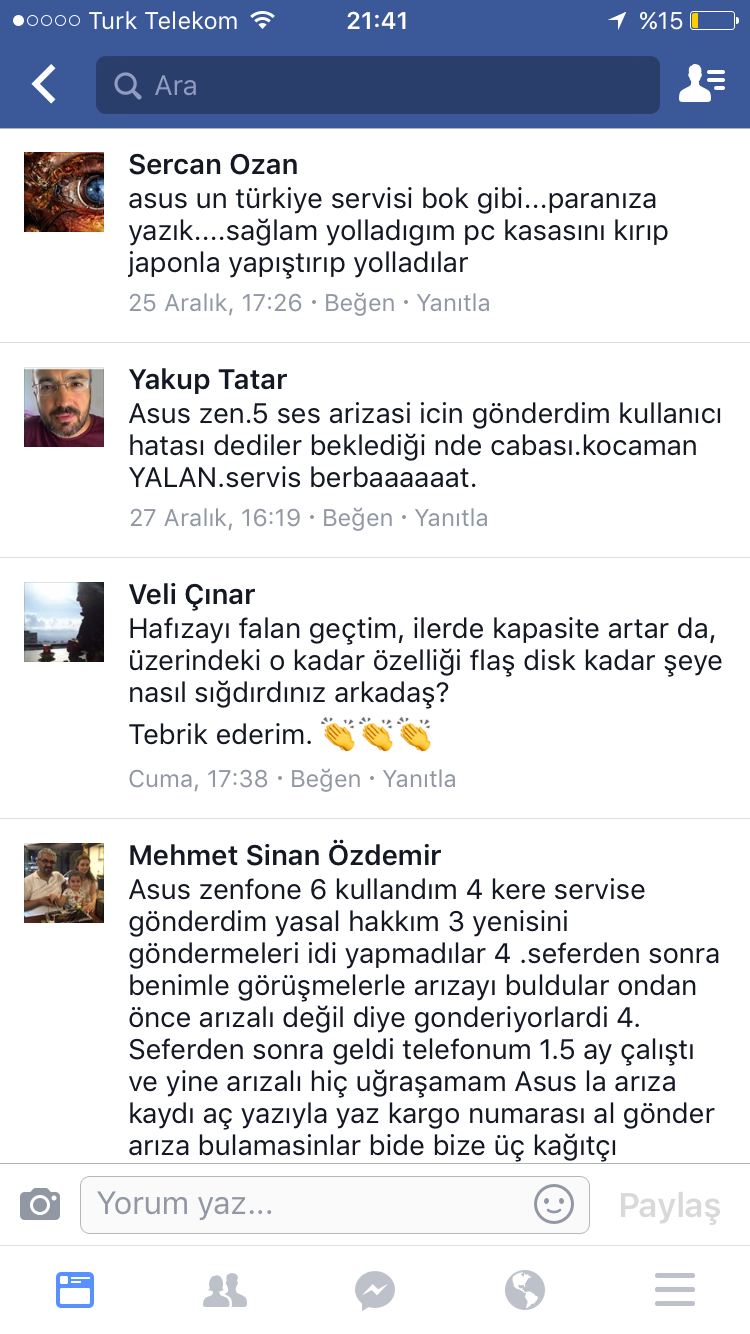Image resolution: width=750 pixels, height=1334 pixels.
Task: Reply to Sercan Ozan's comment
Action: coord(453,303)
